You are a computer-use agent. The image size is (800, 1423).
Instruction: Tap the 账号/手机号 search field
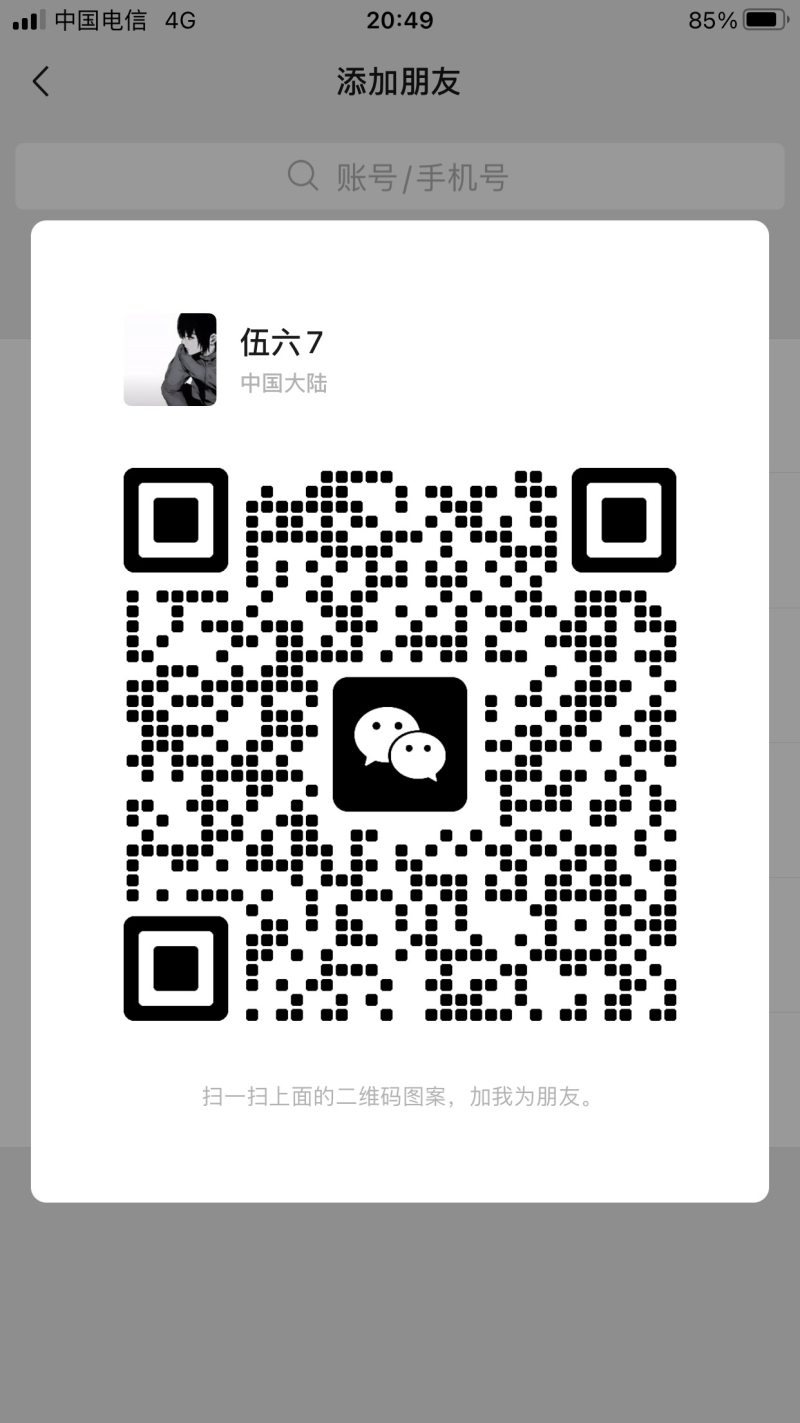(400, 177)
